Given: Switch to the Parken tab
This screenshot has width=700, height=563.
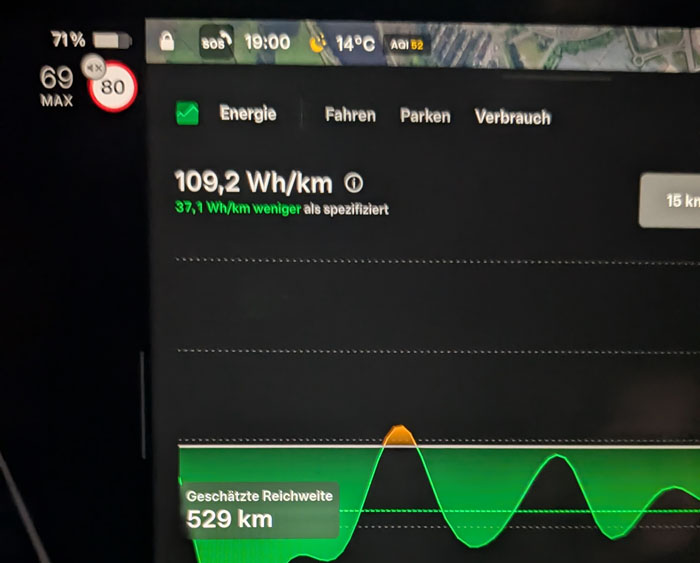Looking at the screenshot, I should pos(425,116).
